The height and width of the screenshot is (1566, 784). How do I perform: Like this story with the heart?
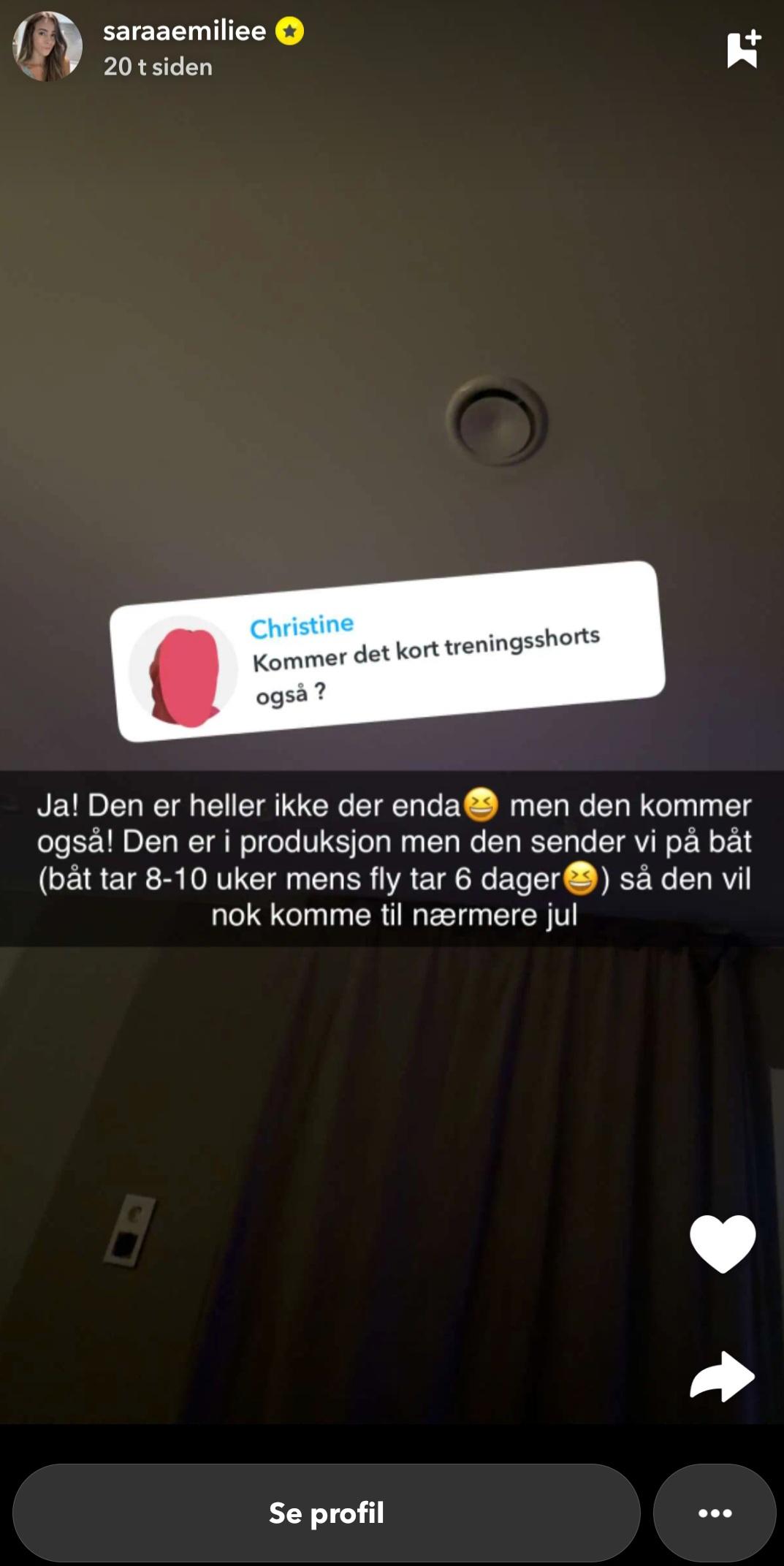tap(723, 1243)
